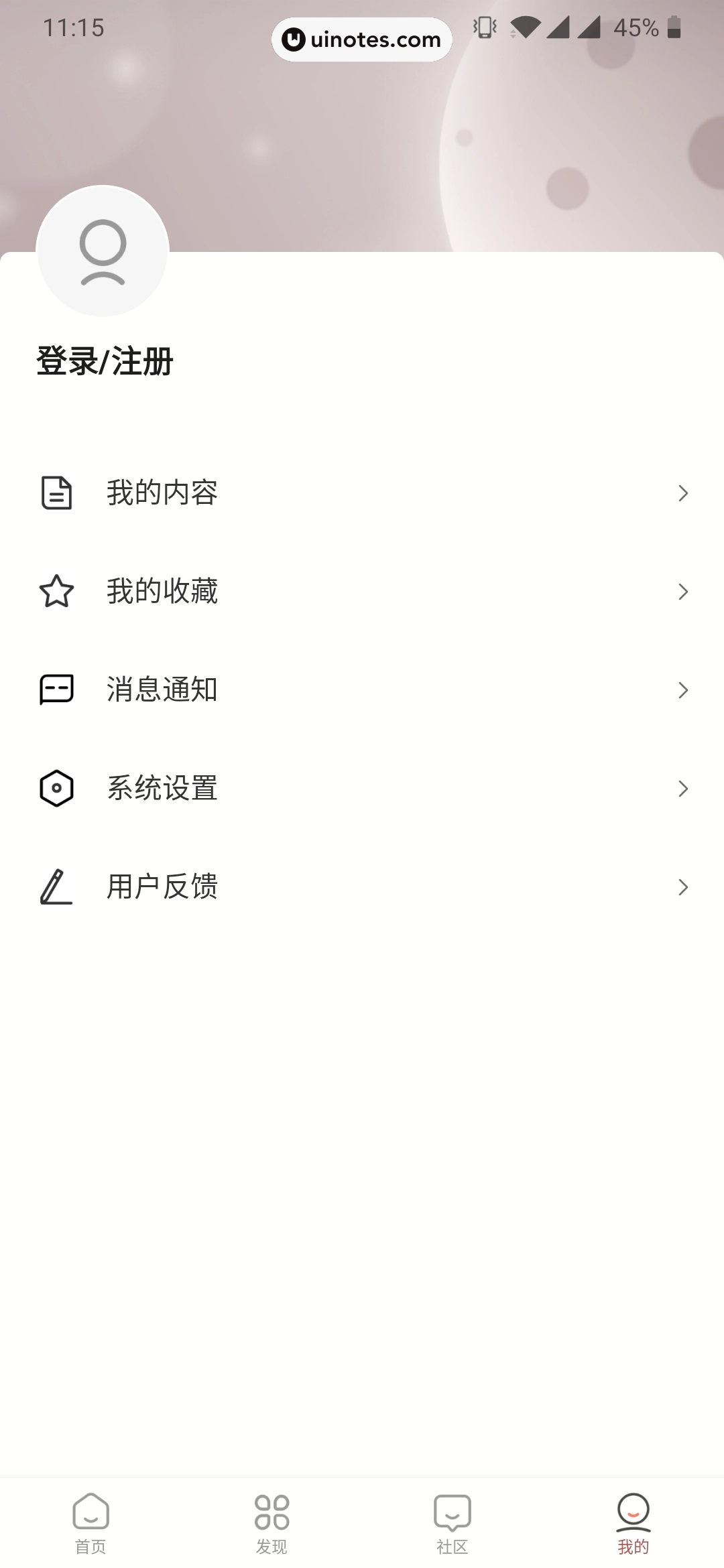Open 我的收藏 using the right arrow
The width and height of the screenshot is (724, 1568).
coord(683,591)
